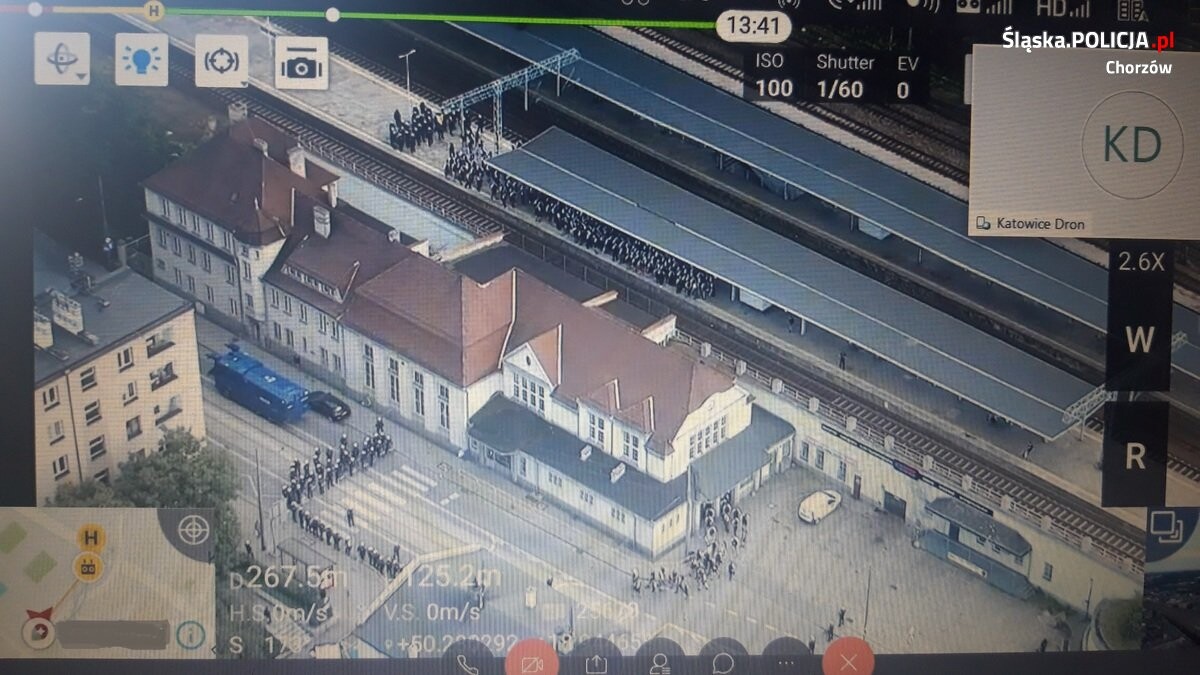Open more call options

786,662
